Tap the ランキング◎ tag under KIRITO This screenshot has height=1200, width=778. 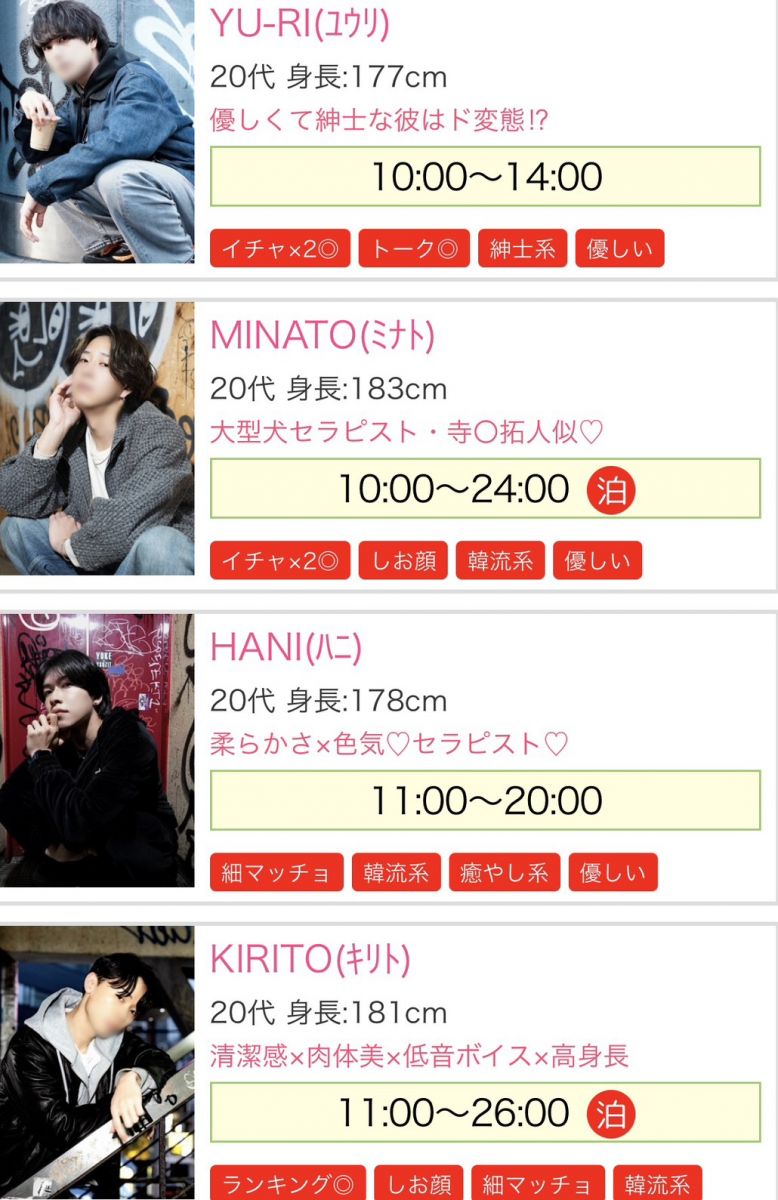(x=288, y=1185)
